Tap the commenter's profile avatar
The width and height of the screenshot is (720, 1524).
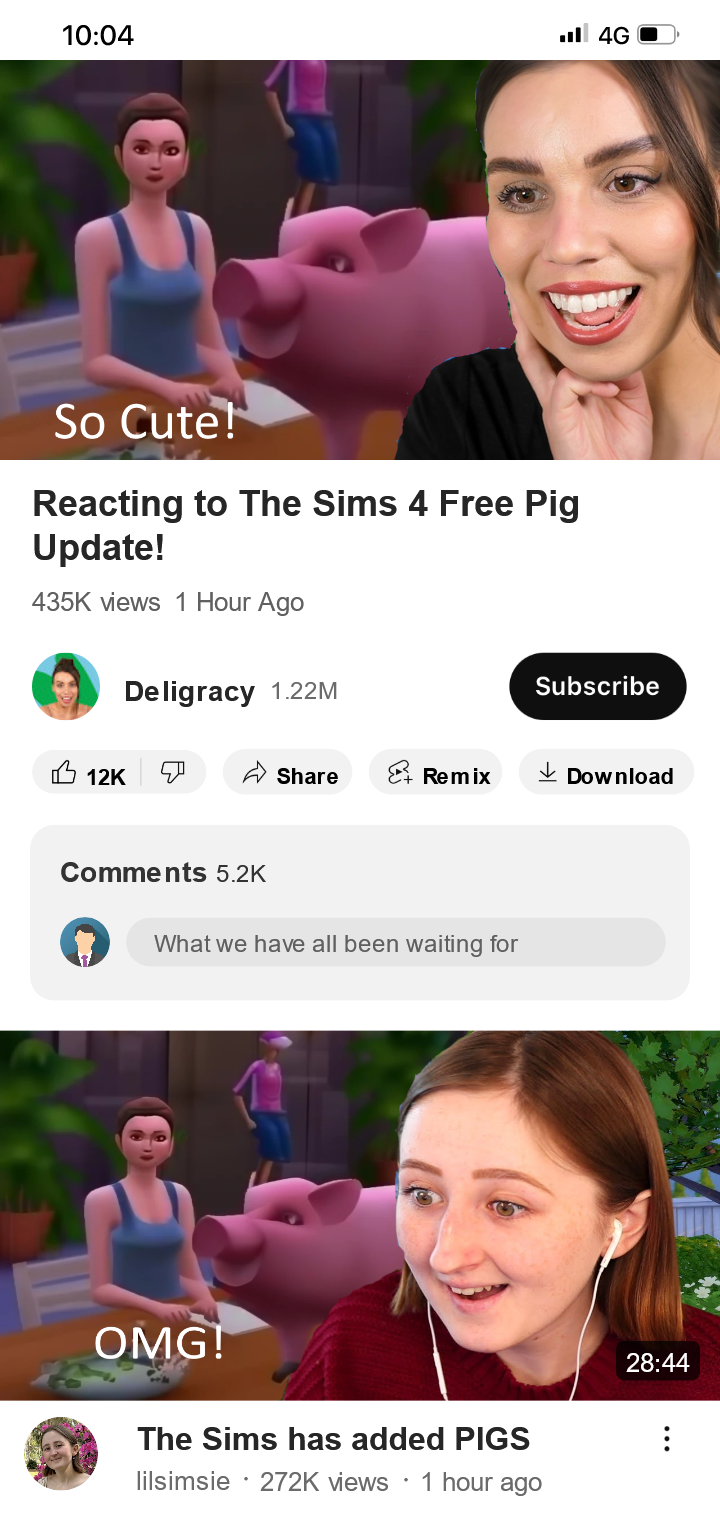[85, 941]
